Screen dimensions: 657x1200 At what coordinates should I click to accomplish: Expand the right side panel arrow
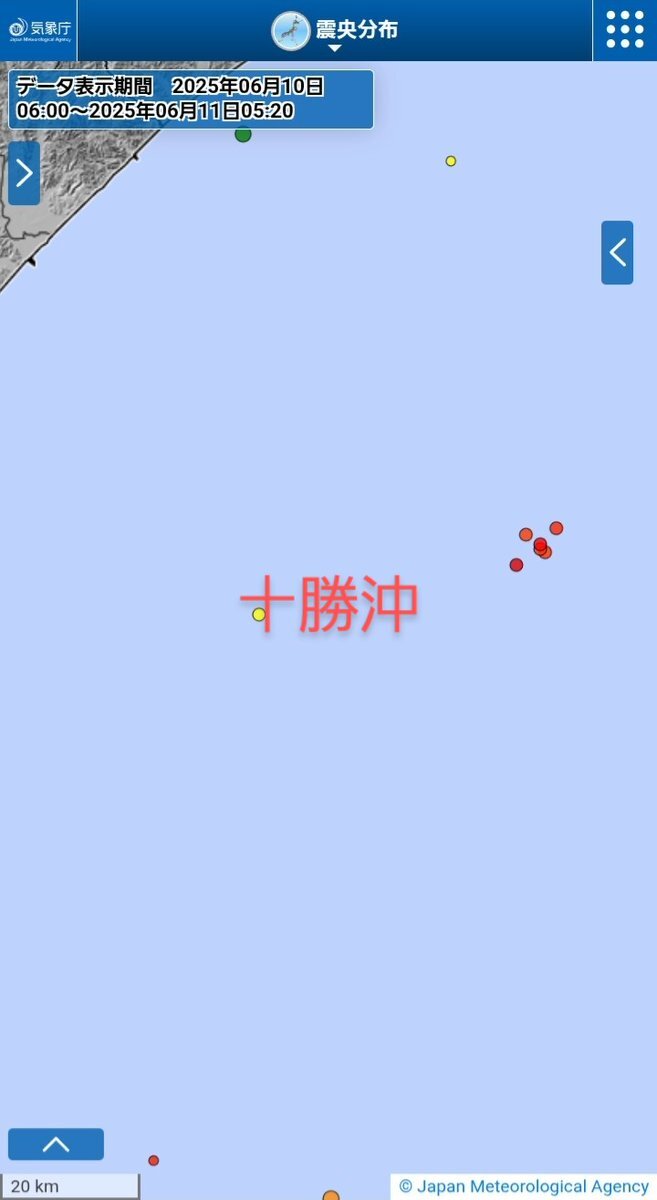coord(617,253)
